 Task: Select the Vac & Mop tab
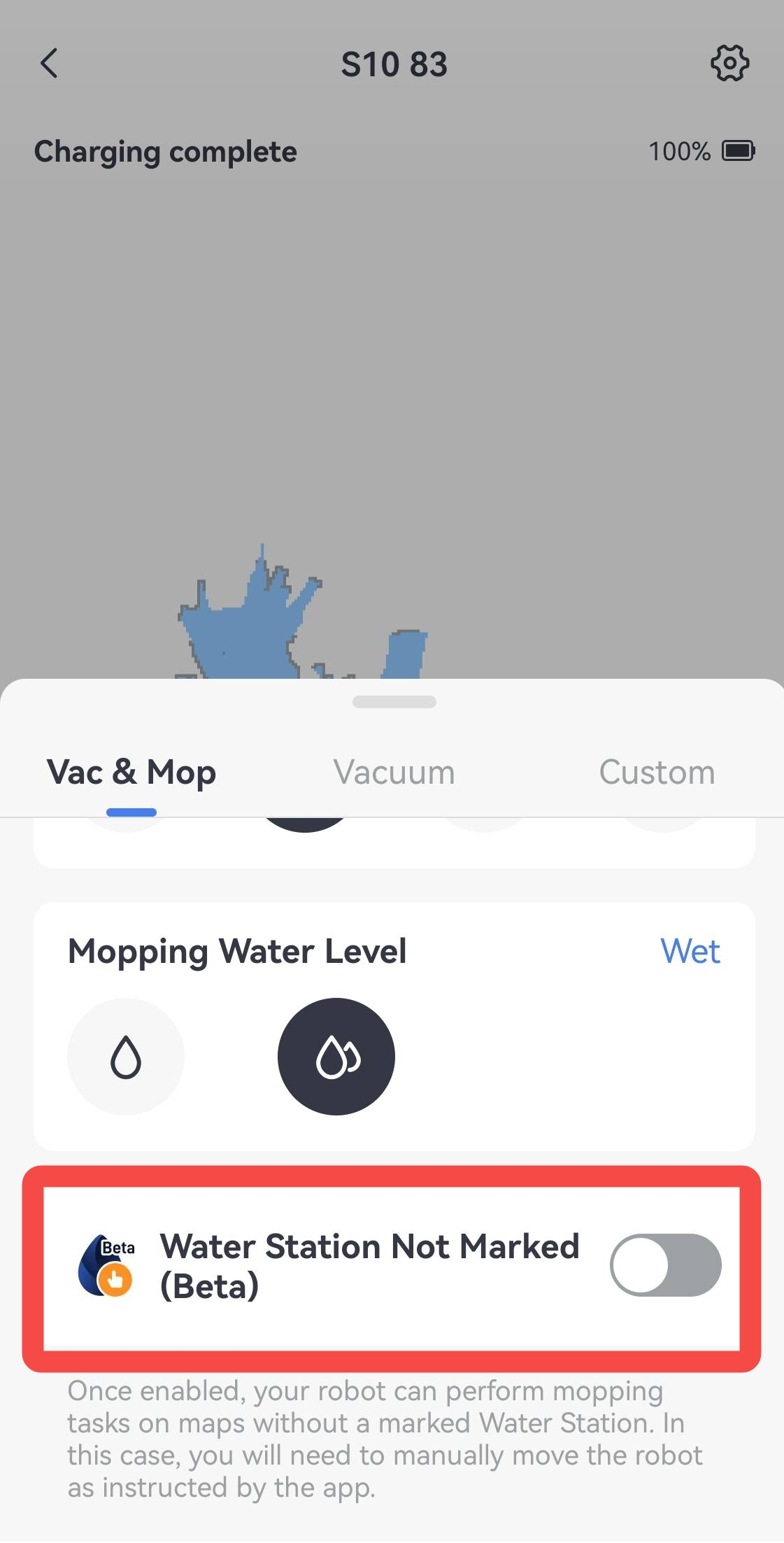pyautogui.click(x=131, y=773)
